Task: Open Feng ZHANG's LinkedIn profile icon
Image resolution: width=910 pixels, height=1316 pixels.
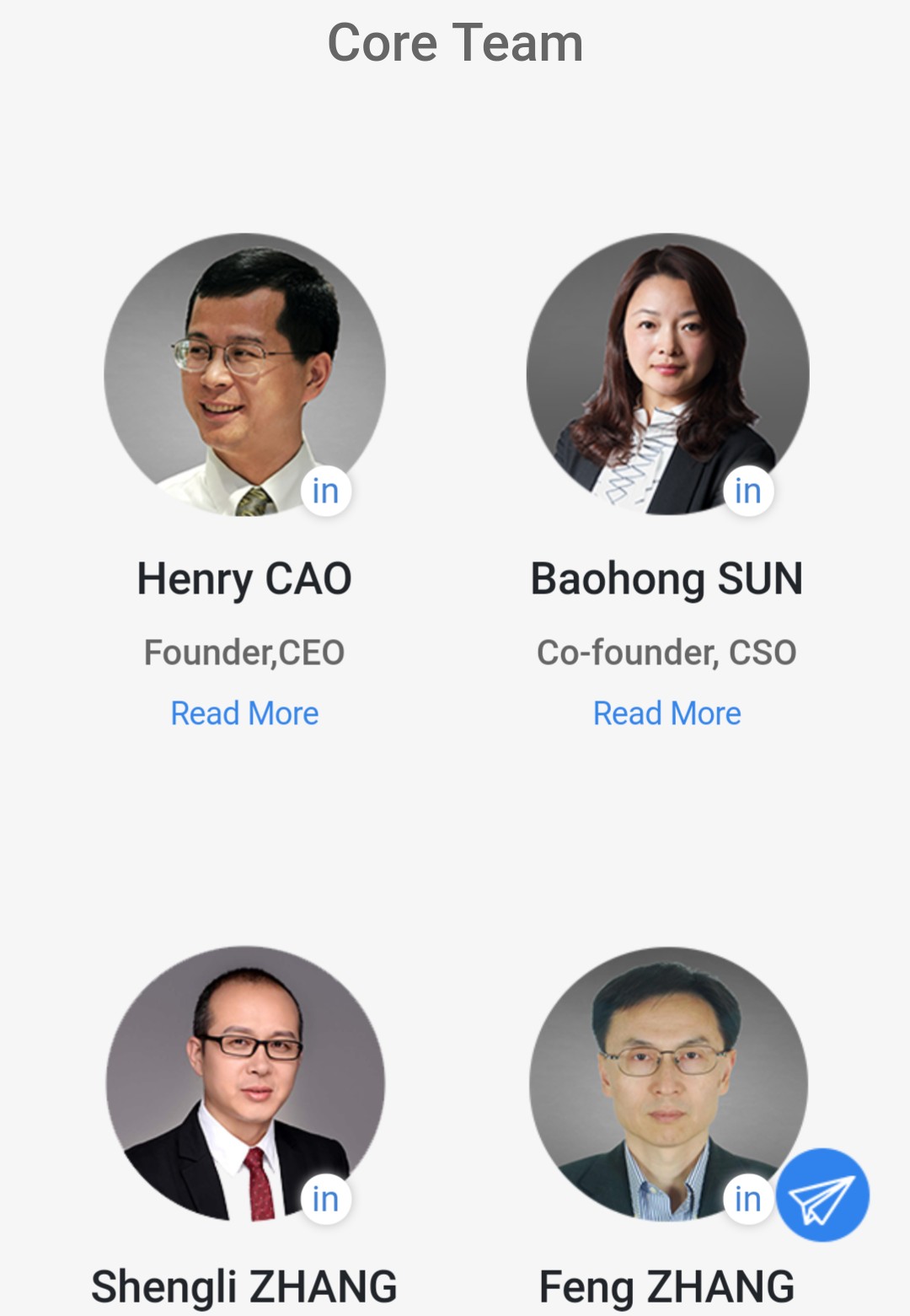Action: [748, 1199]
